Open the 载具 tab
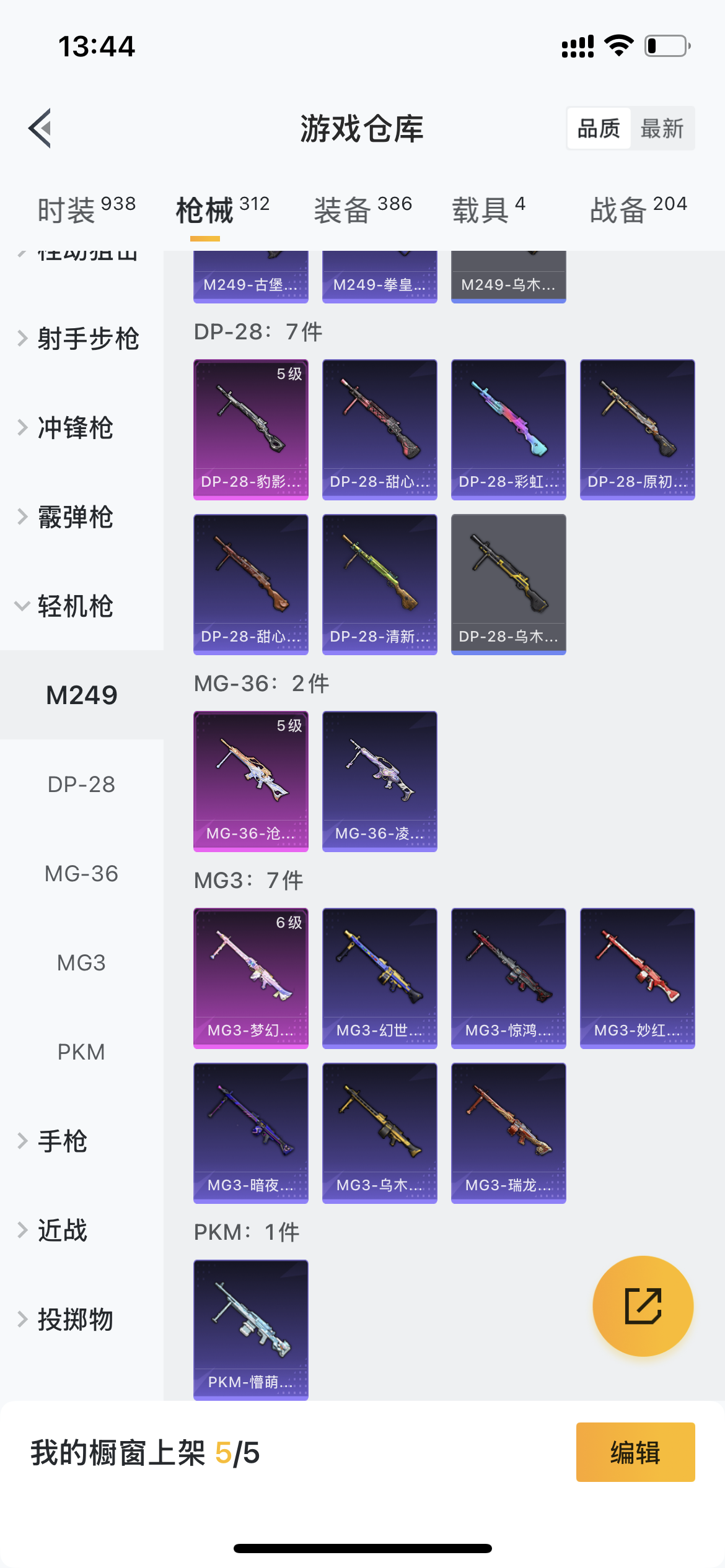The image size is (725, 1568). click(488, 209)
